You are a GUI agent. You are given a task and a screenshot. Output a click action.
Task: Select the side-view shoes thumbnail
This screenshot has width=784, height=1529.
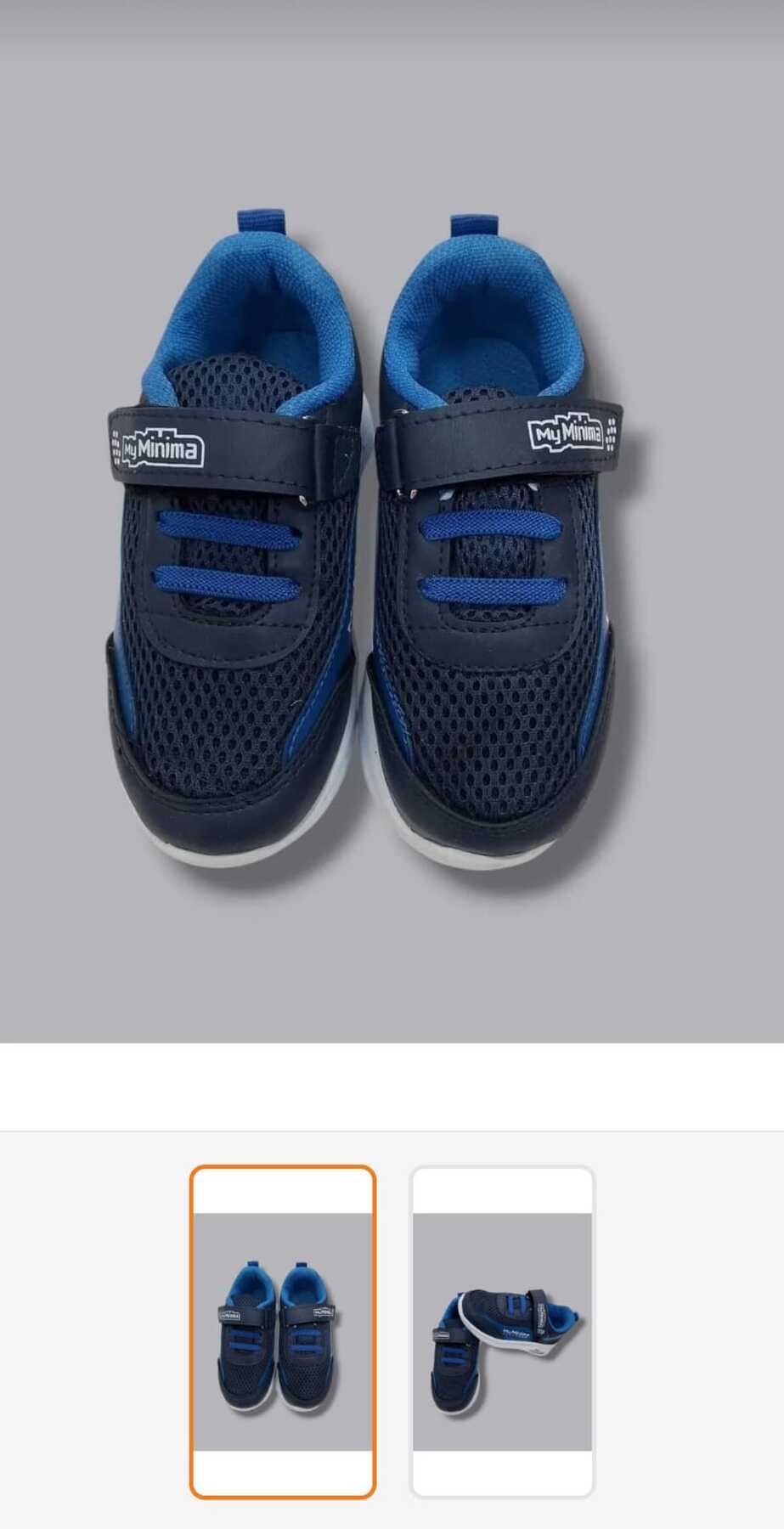[502, 1331]
